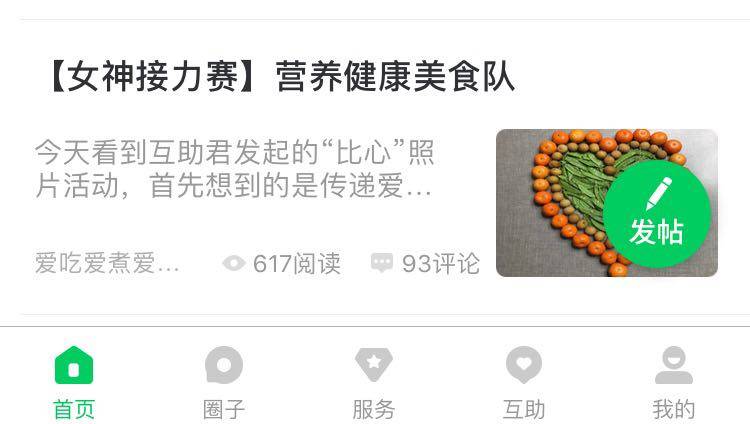View the 93评论 comments on the post

426,263
